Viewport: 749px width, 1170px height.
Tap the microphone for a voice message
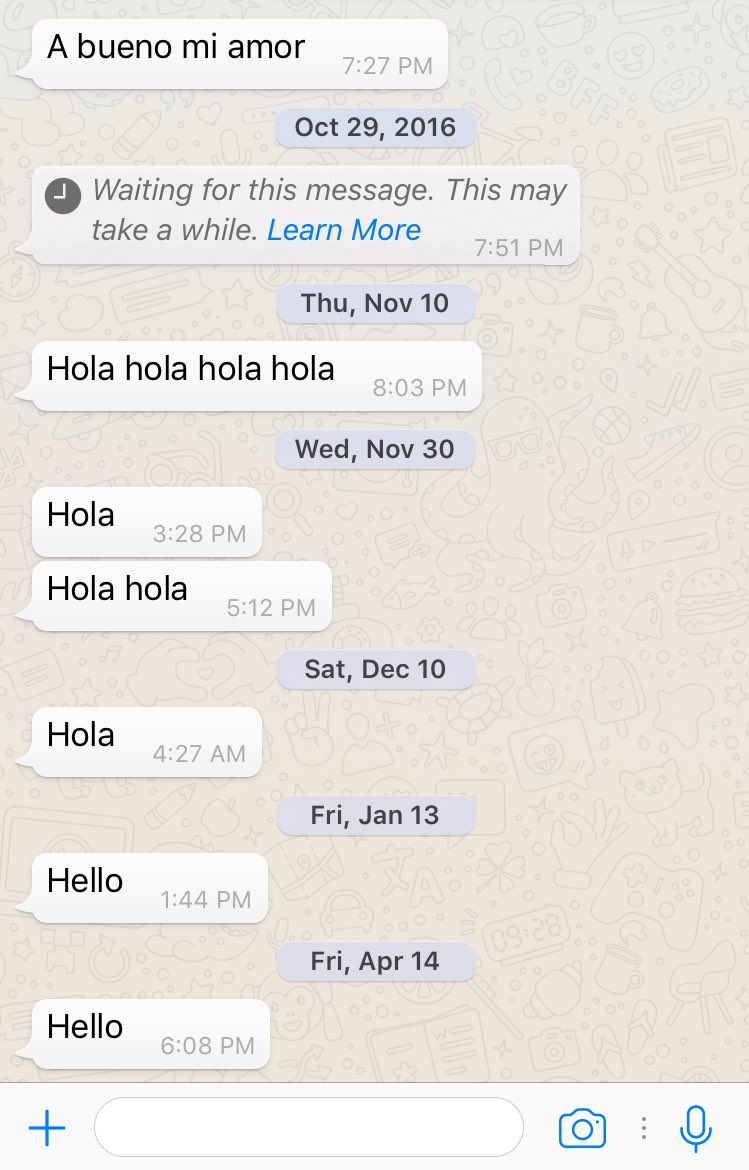695,1129
